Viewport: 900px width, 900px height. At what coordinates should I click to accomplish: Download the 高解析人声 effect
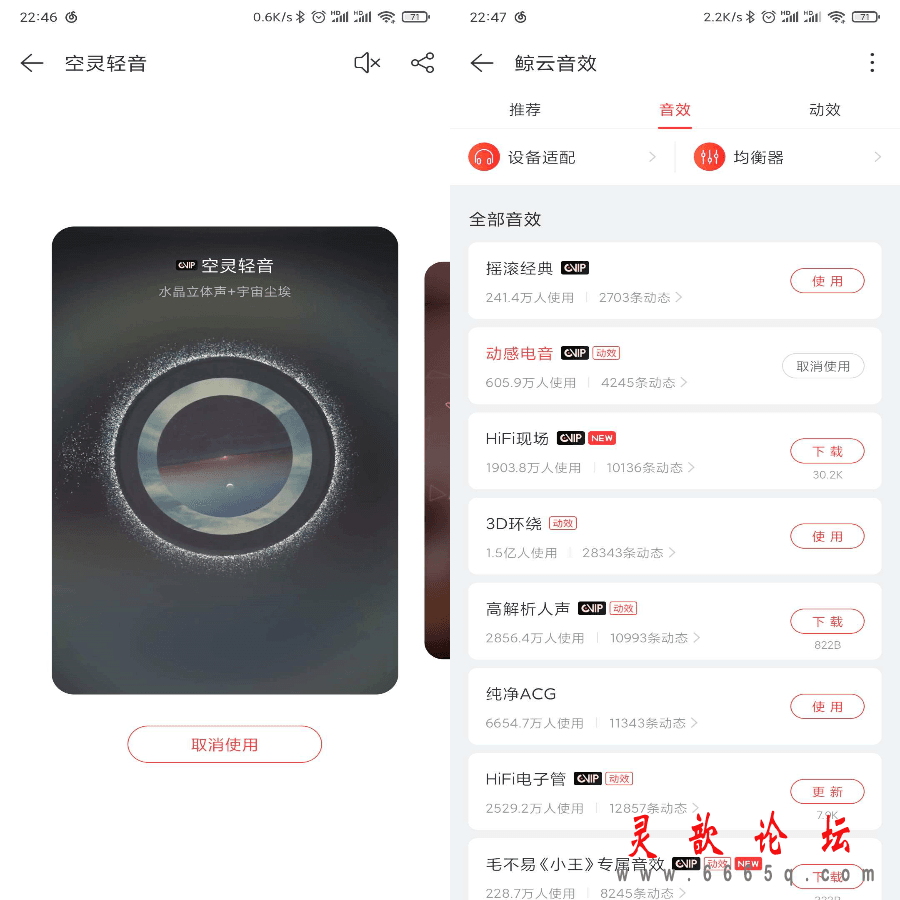827,621
